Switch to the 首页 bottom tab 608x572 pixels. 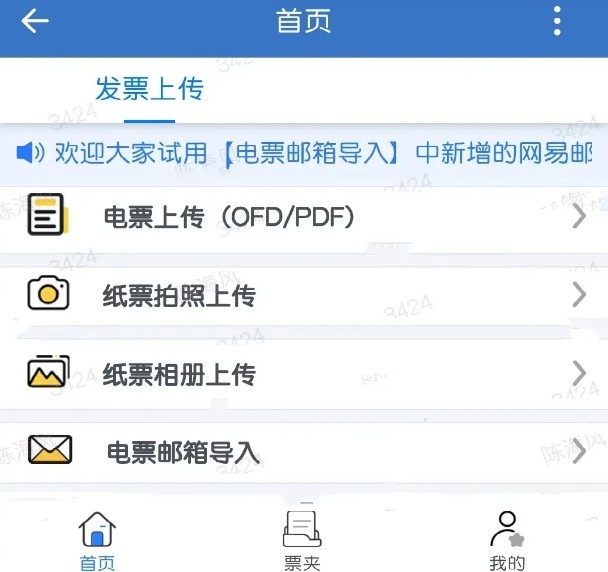(97, 540)
